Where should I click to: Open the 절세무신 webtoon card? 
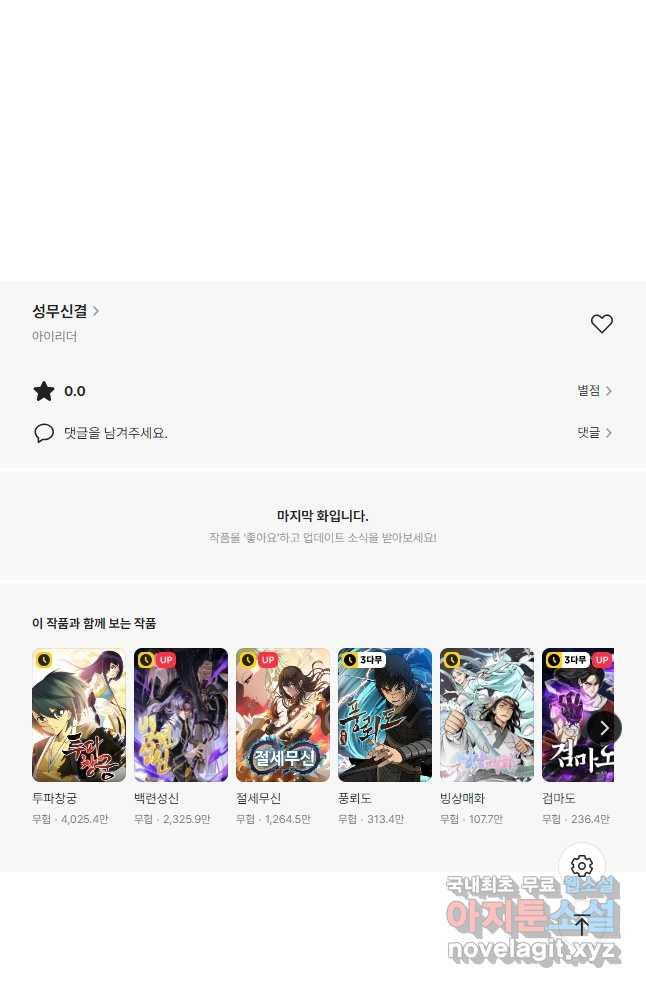282,715
